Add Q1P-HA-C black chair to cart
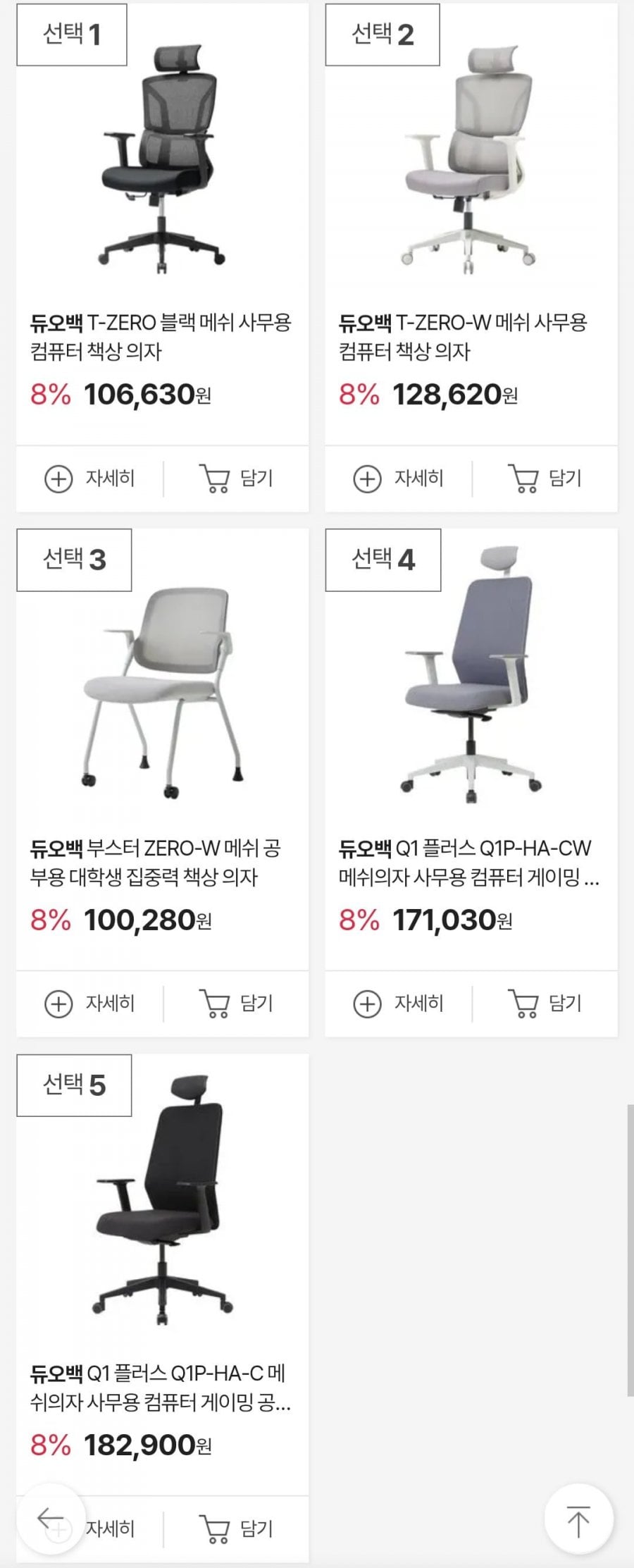 236,1529
